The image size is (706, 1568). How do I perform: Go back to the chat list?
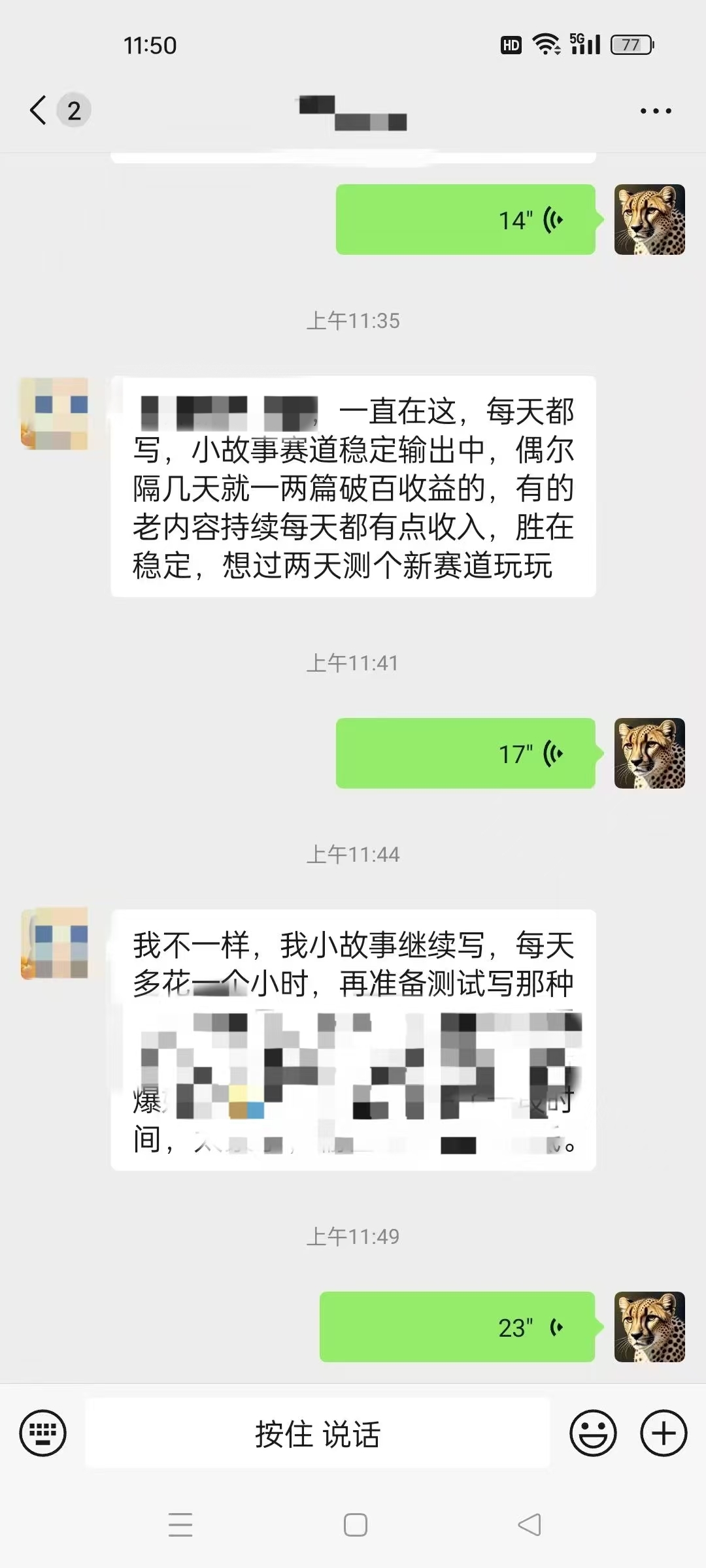click(x=39, y=110)
